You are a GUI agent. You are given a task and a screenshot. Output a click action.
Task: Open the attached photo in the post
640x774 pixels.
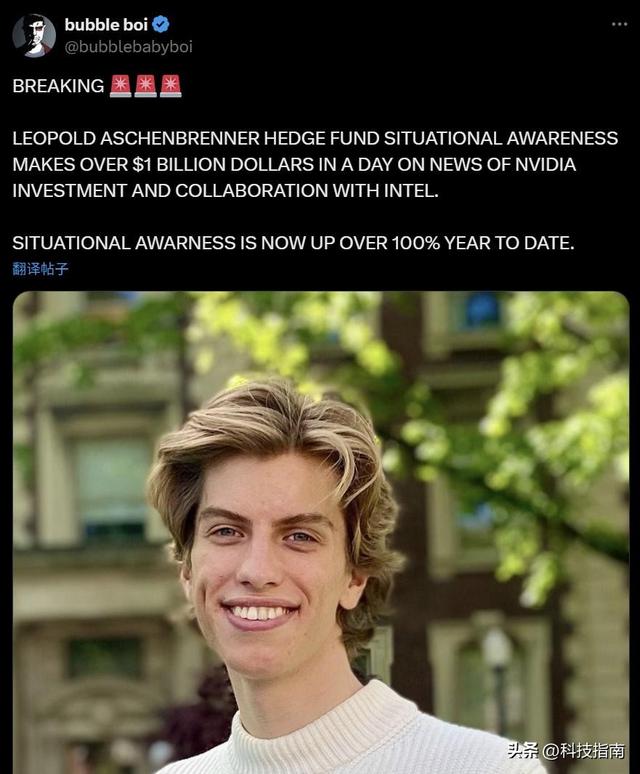click(x=320, y=530)
